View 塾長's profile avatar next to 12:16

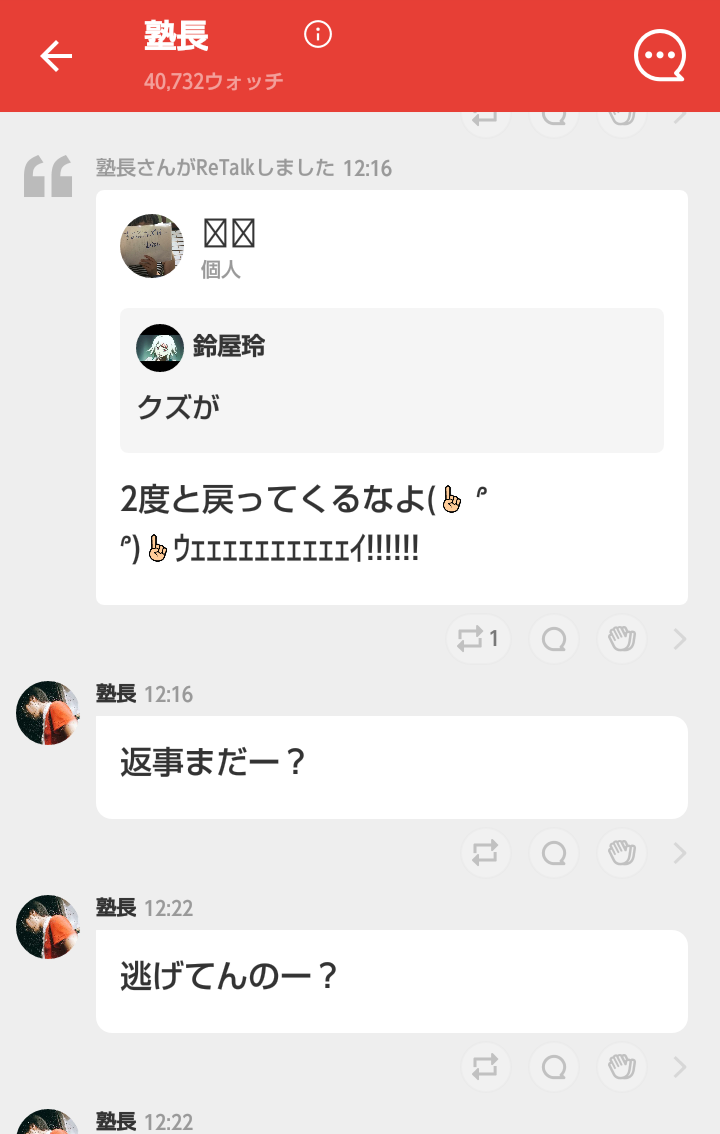pos(46,713)
